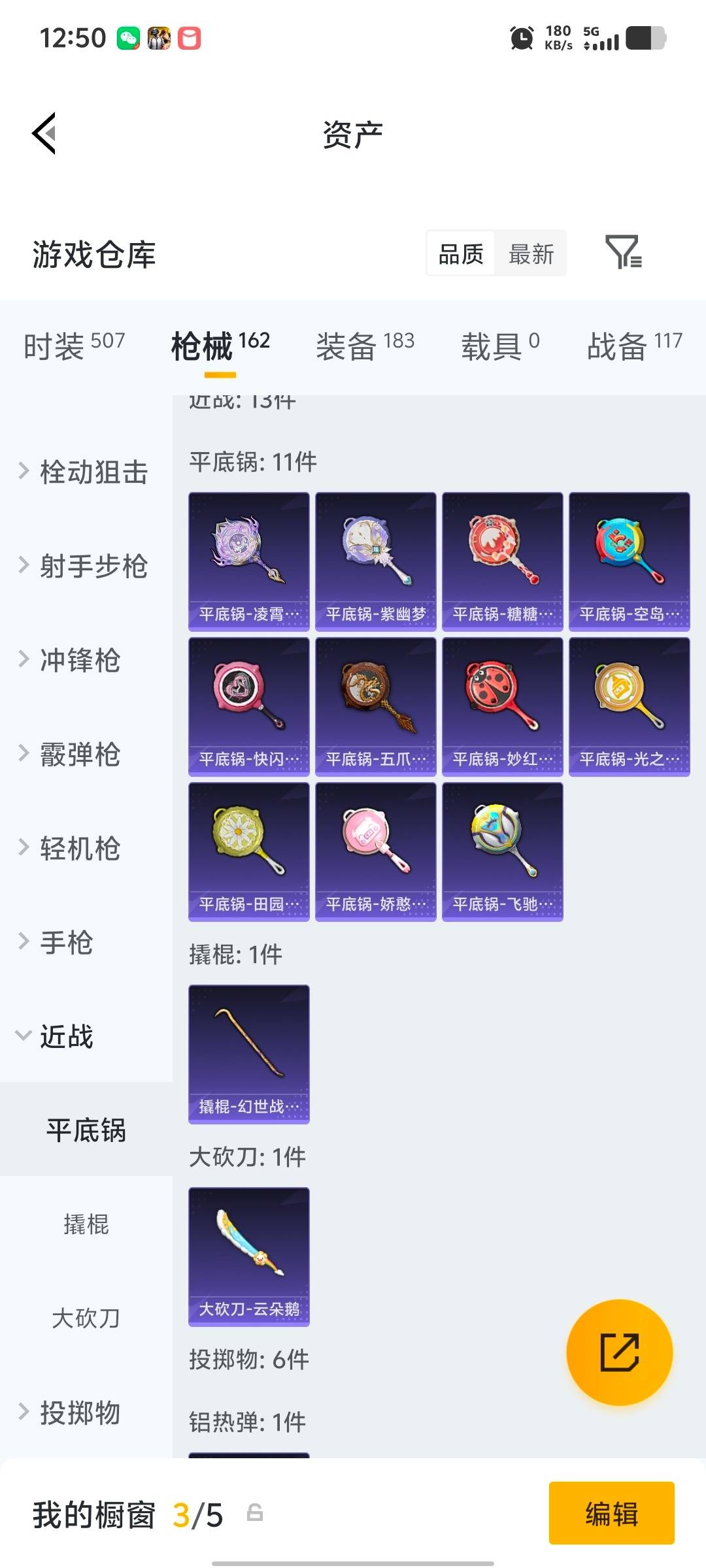
Task: Switch sorting to 最新
Action: coord(531,253)
